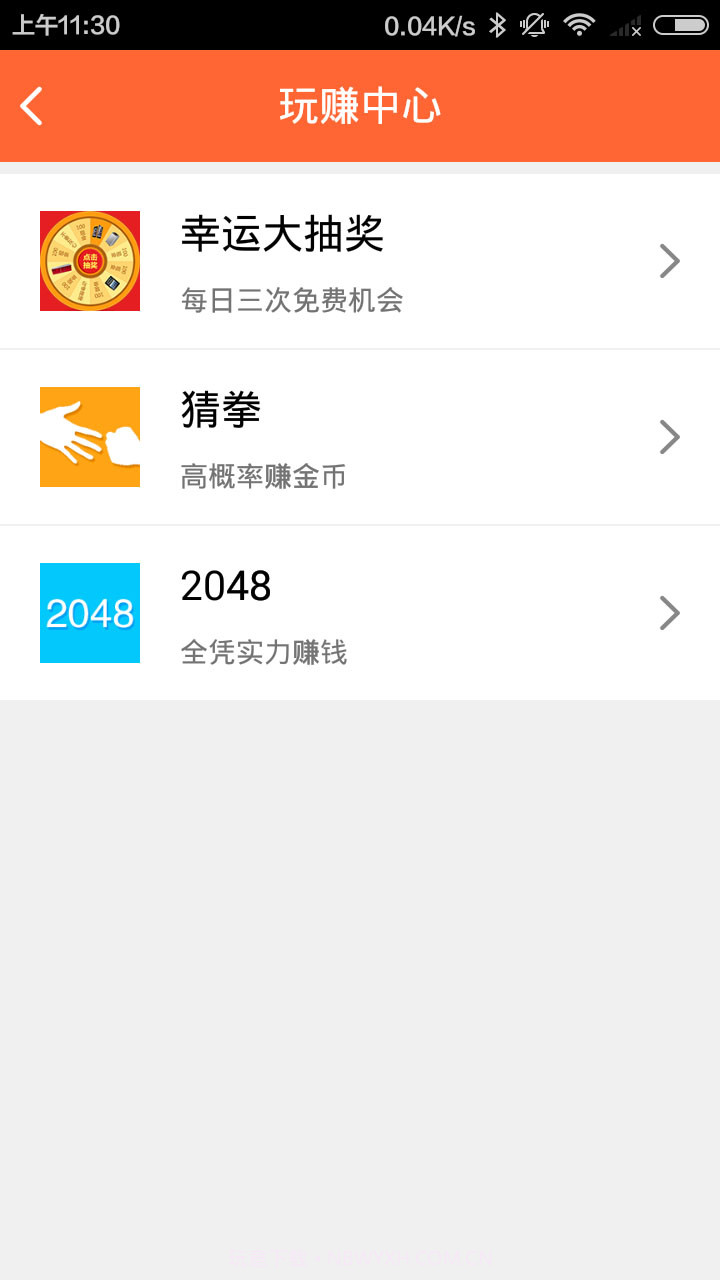Image resolution: width=720 pixels, height=1280 pixels.
Task: Tap 高概率赚金币 description text
Action: (263, 476)
